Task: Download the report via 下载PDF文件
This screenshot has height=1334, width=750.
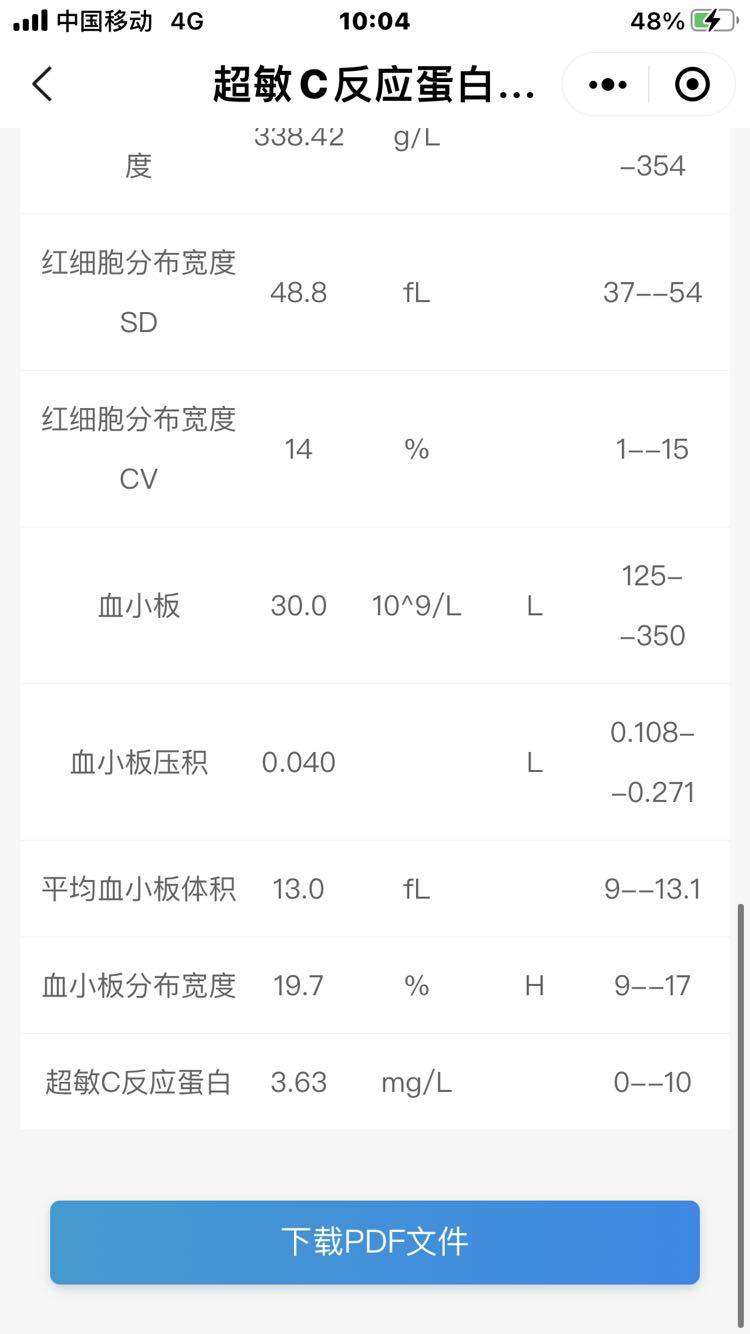Action: (x=375, y=1242)
